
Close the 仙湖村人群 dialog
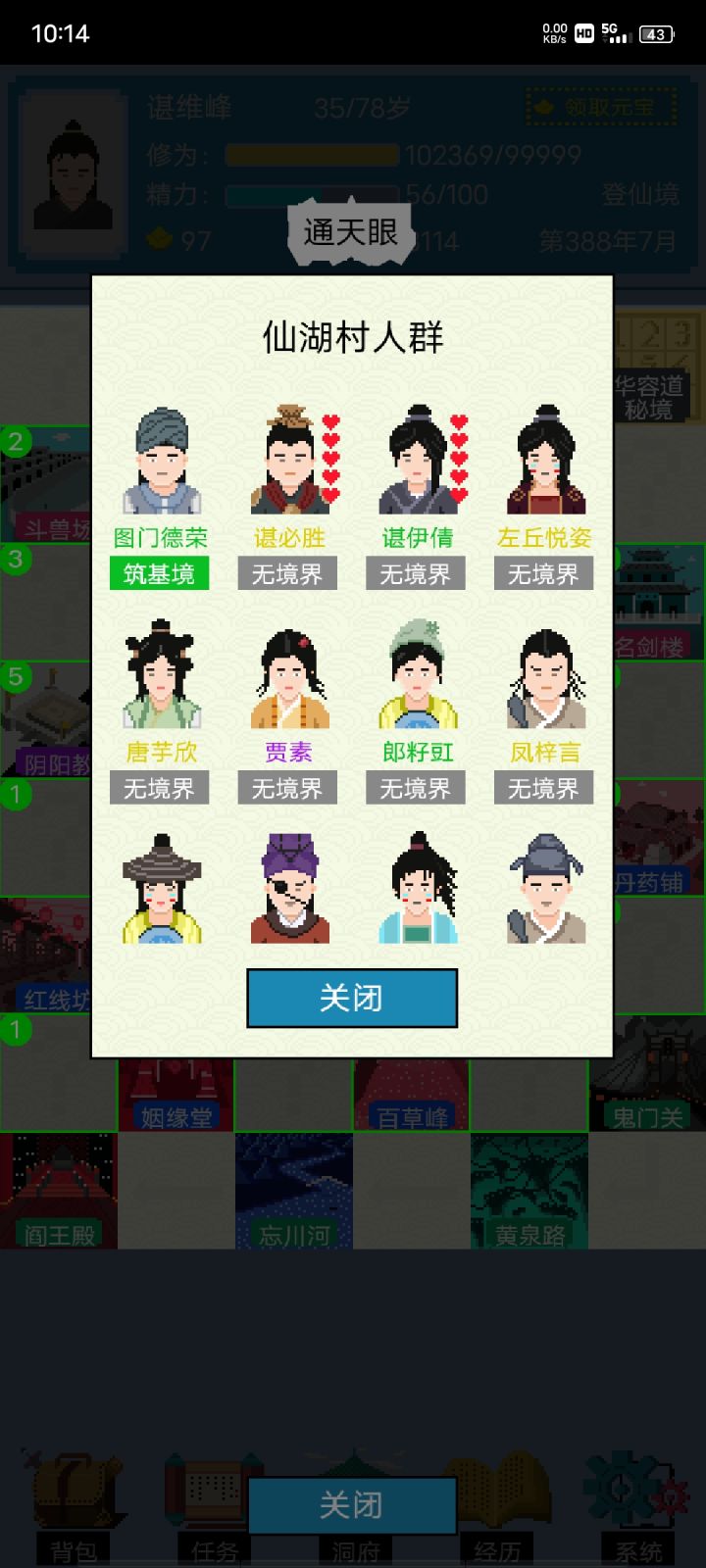(352, 997)
